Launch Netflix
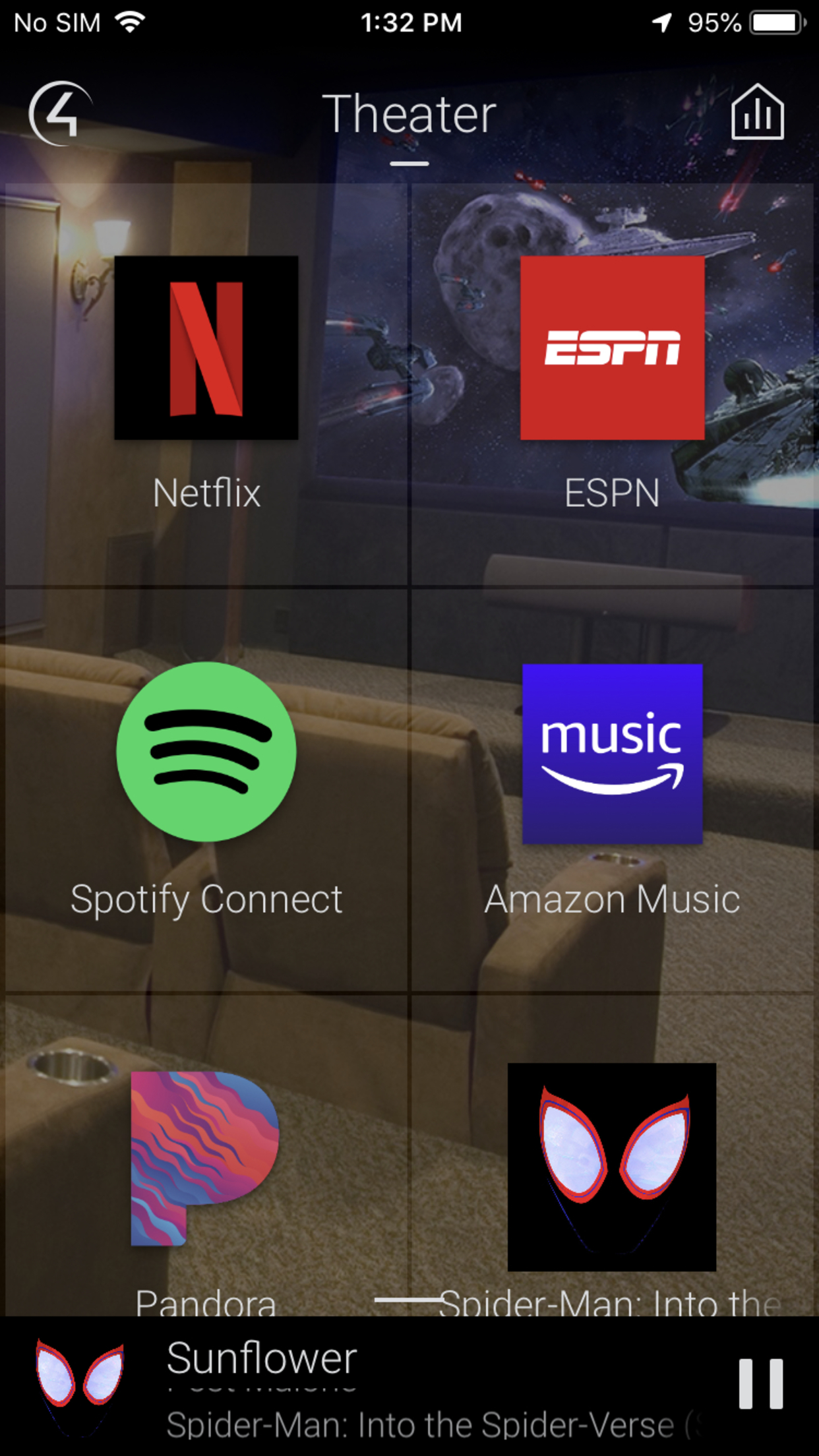 click(x=206, y=384)
